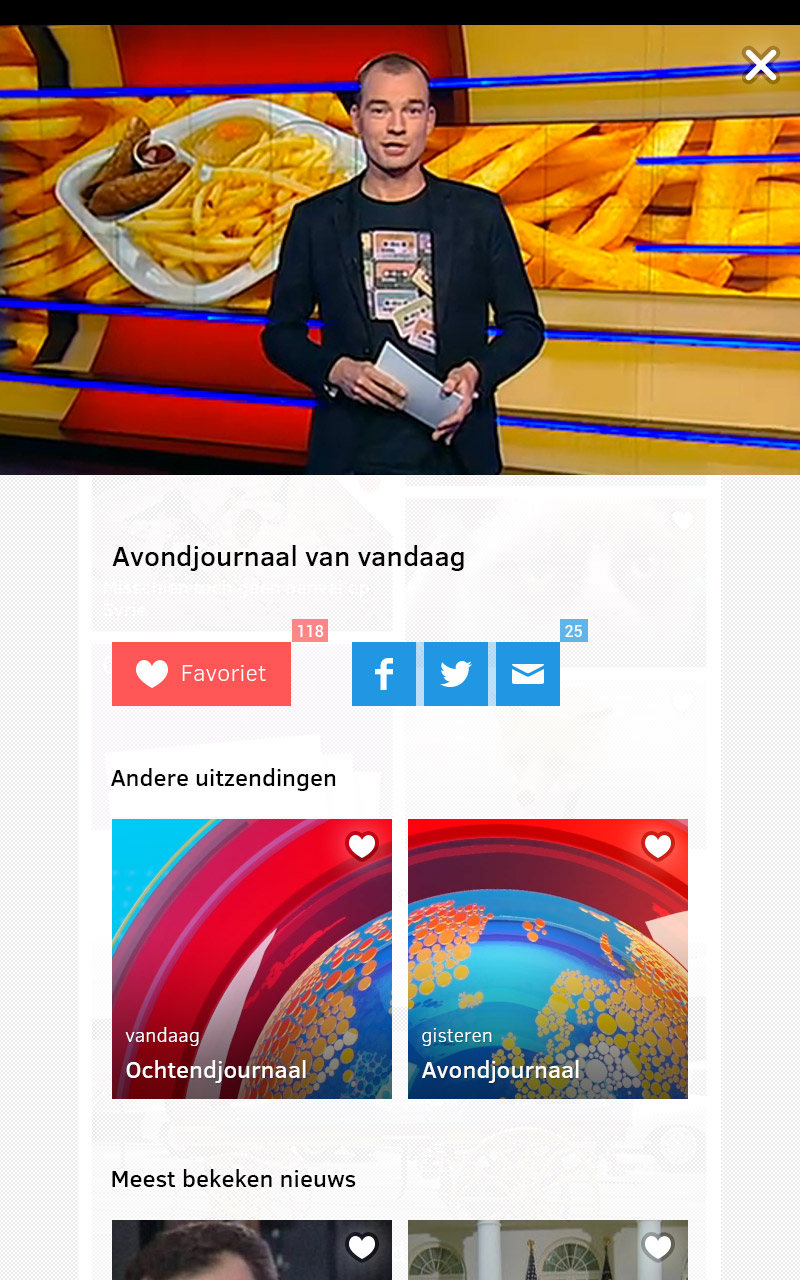Image resolution: width=800 pixels, height=1280 pixels.
Task: Share this broadcast on Twitter
Action: [x=456, y=674]
